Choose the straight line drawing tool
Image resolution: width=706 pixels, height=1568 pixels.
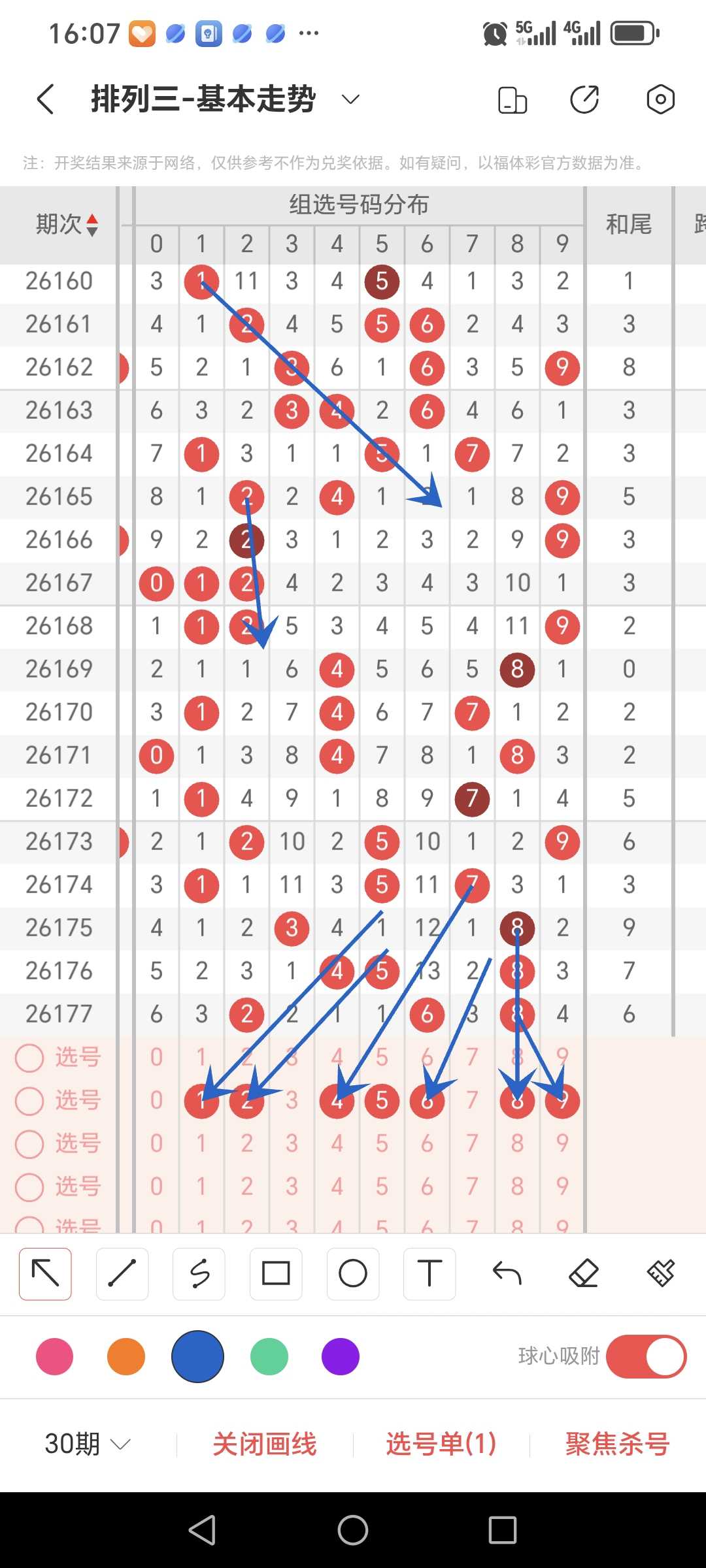click(122, 1273)
